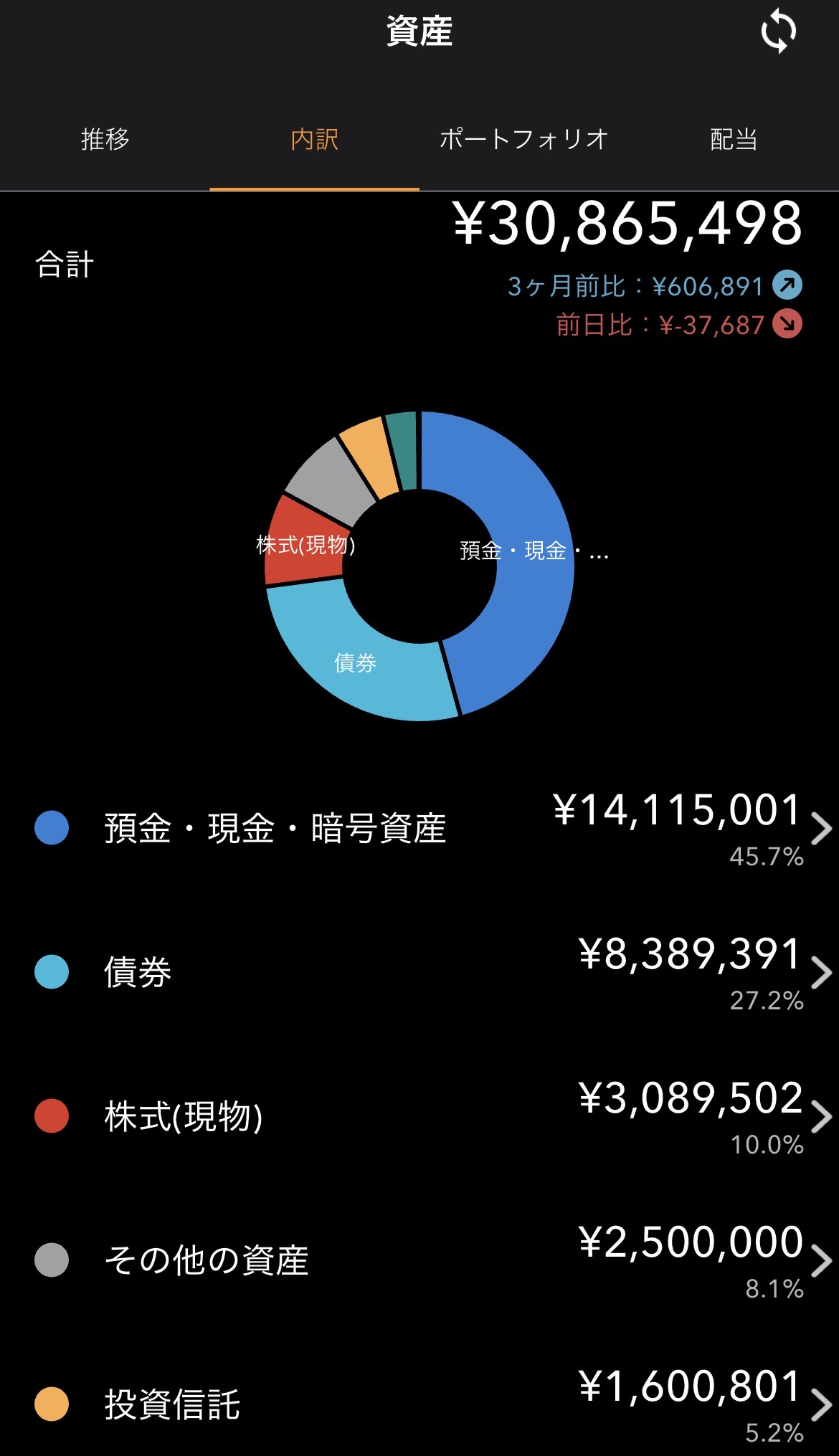This screenshot has height=1456, width=839.
Task: Open the 株式(現物) row
Action: pos(419,1117)
